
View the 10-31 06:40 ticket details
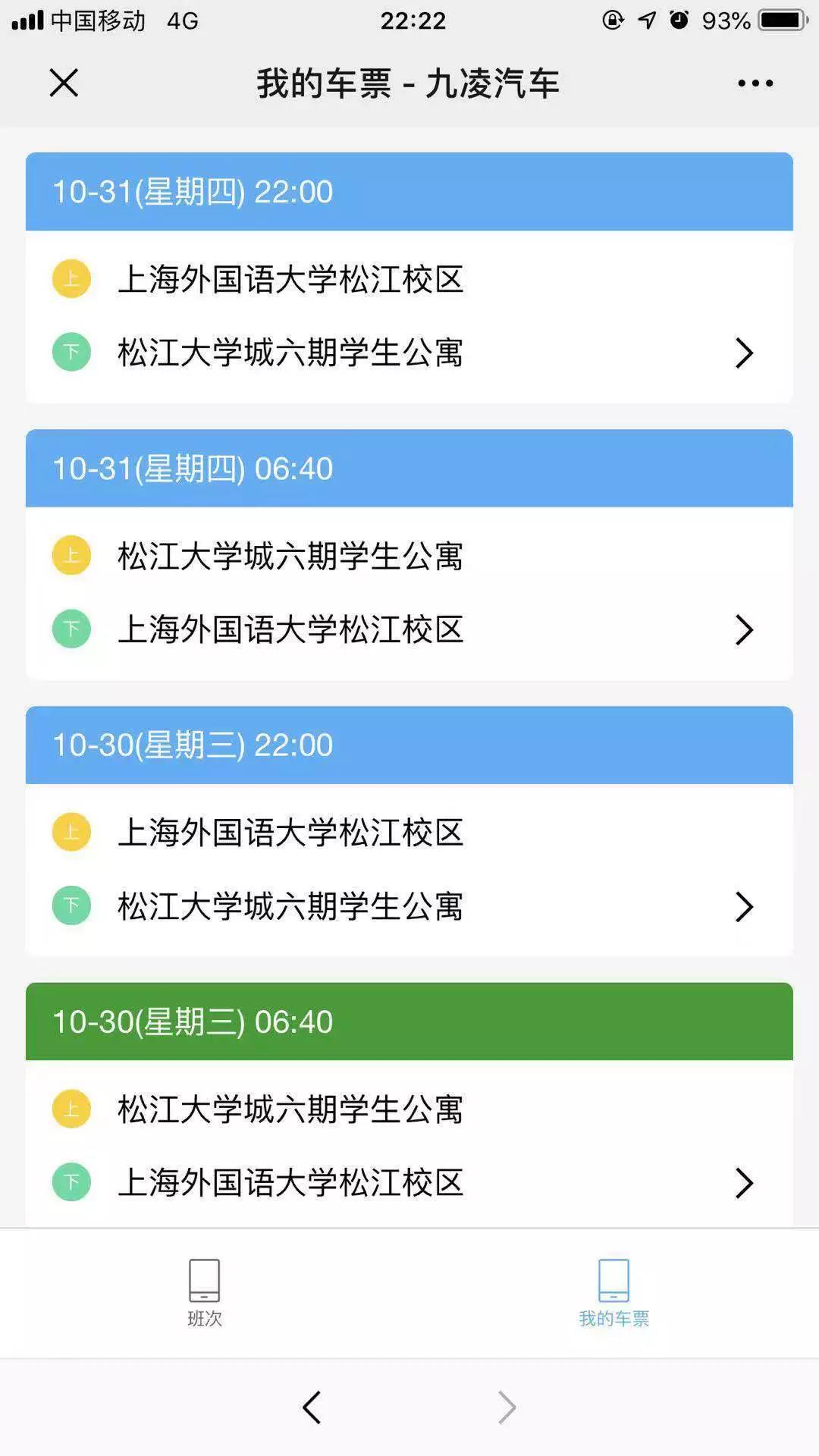click(x=409, y=592)
